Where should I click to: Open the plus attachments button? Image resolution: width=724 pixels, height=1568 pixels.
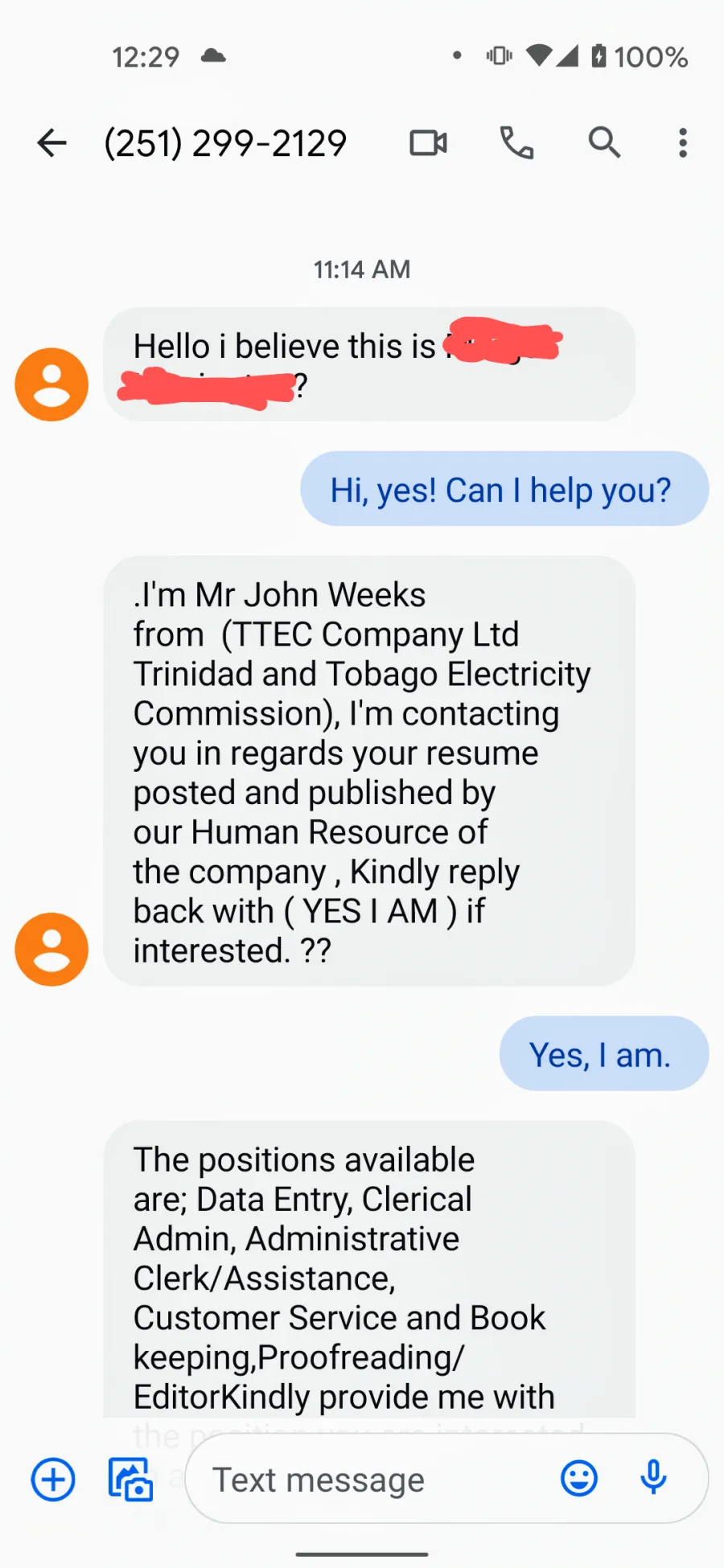(x=53, y=1479)
